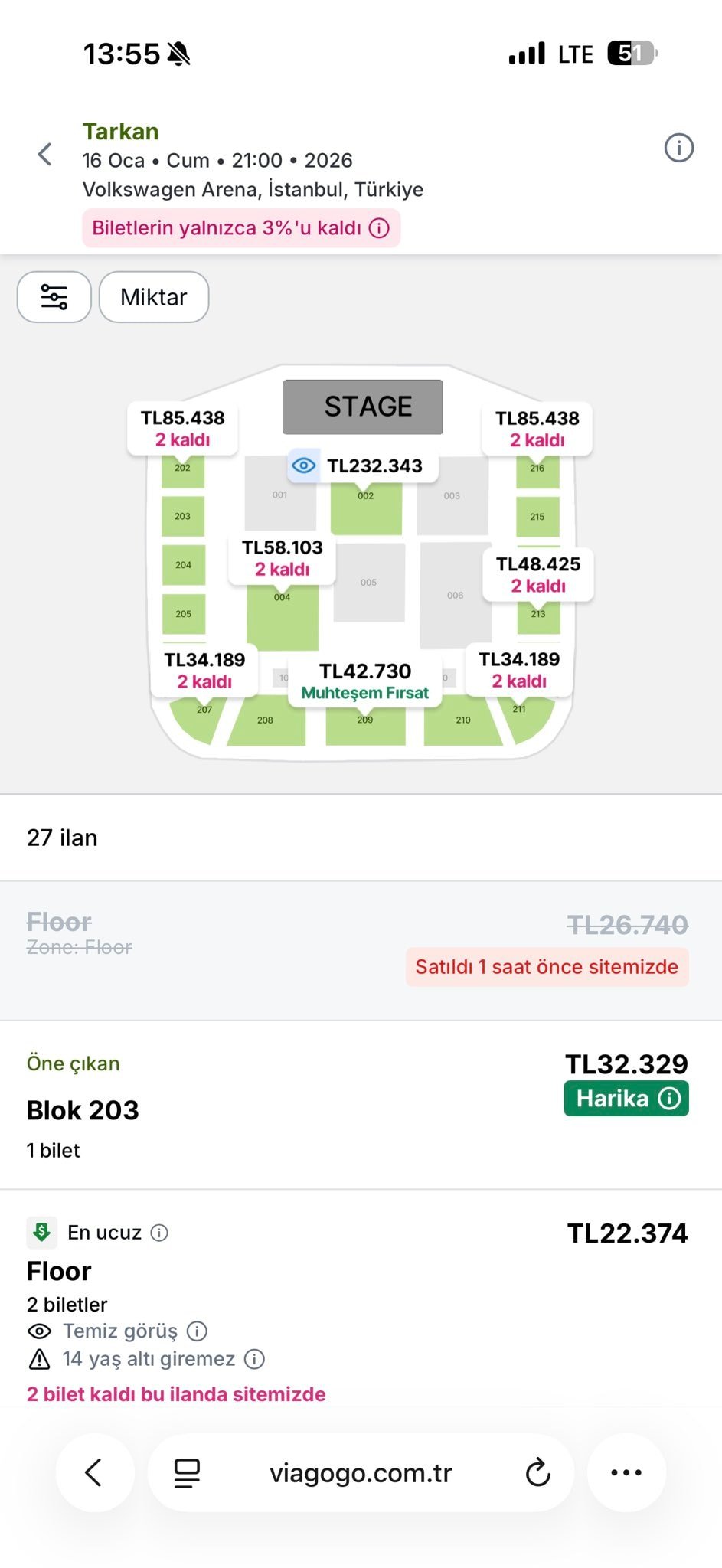Select the TL85.438 tag at block 202
722x1568 pixels.
pos(182,429)
